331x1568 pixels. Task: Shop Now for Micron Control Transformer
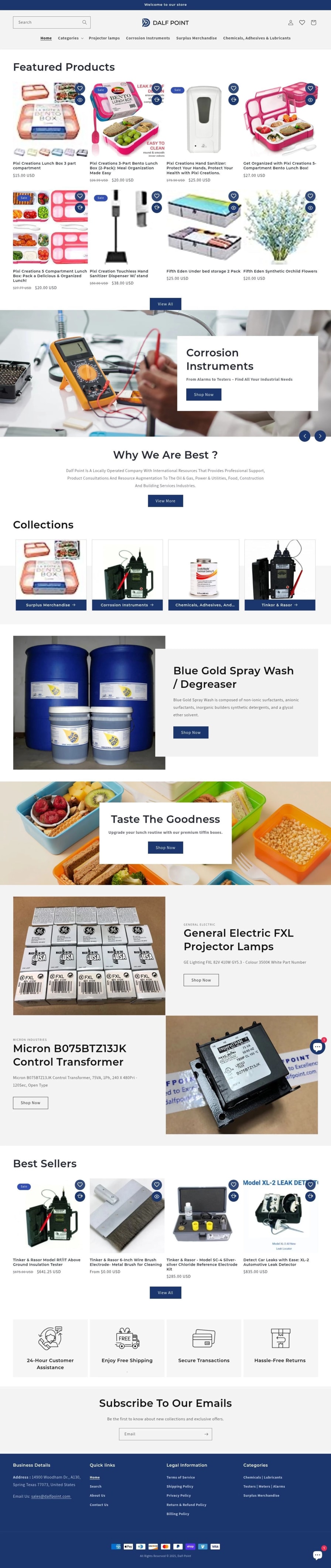(x=30, y=1102)
